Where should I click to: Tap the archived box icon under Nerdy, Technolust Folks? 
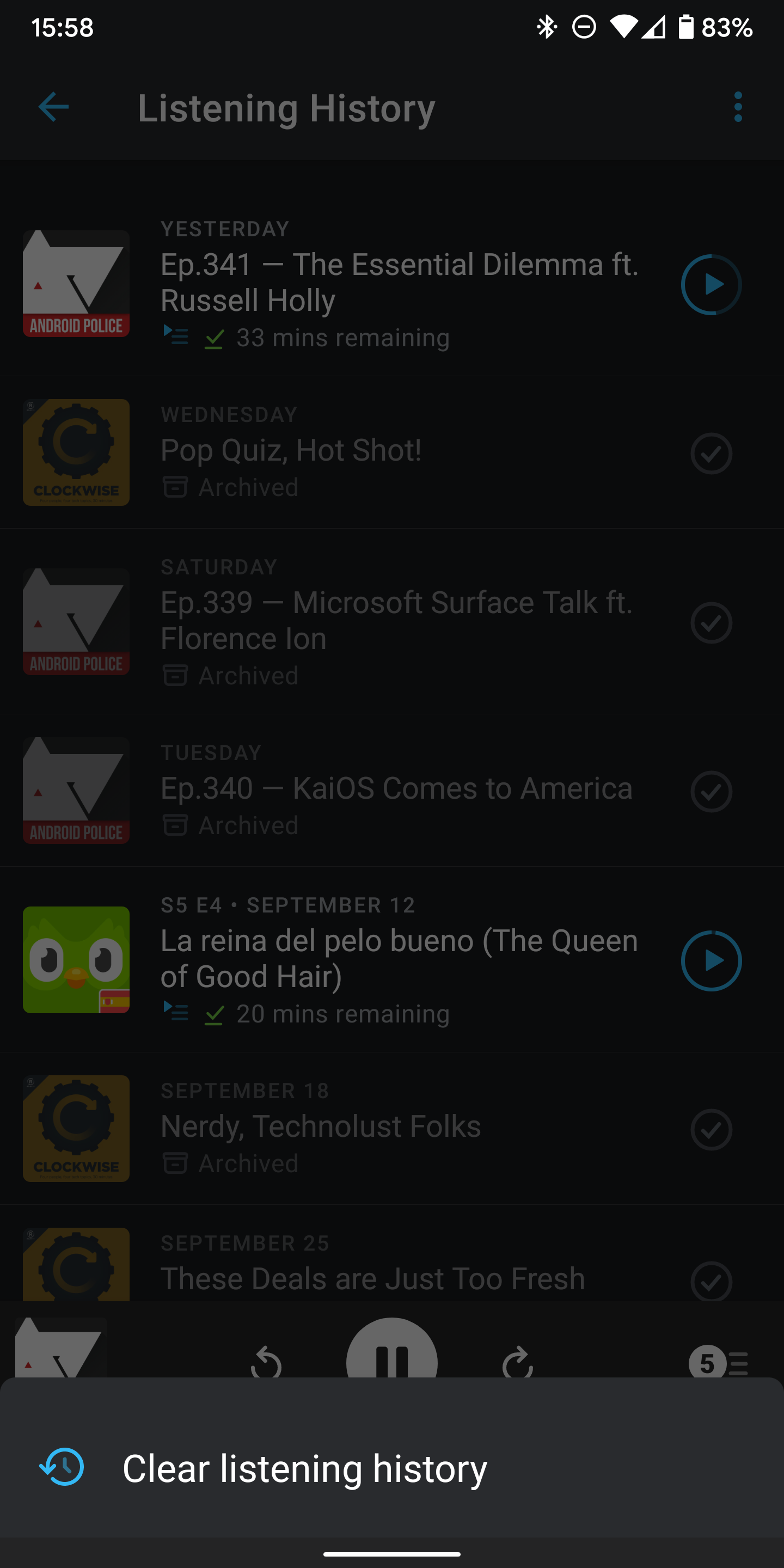point(175,1163)
